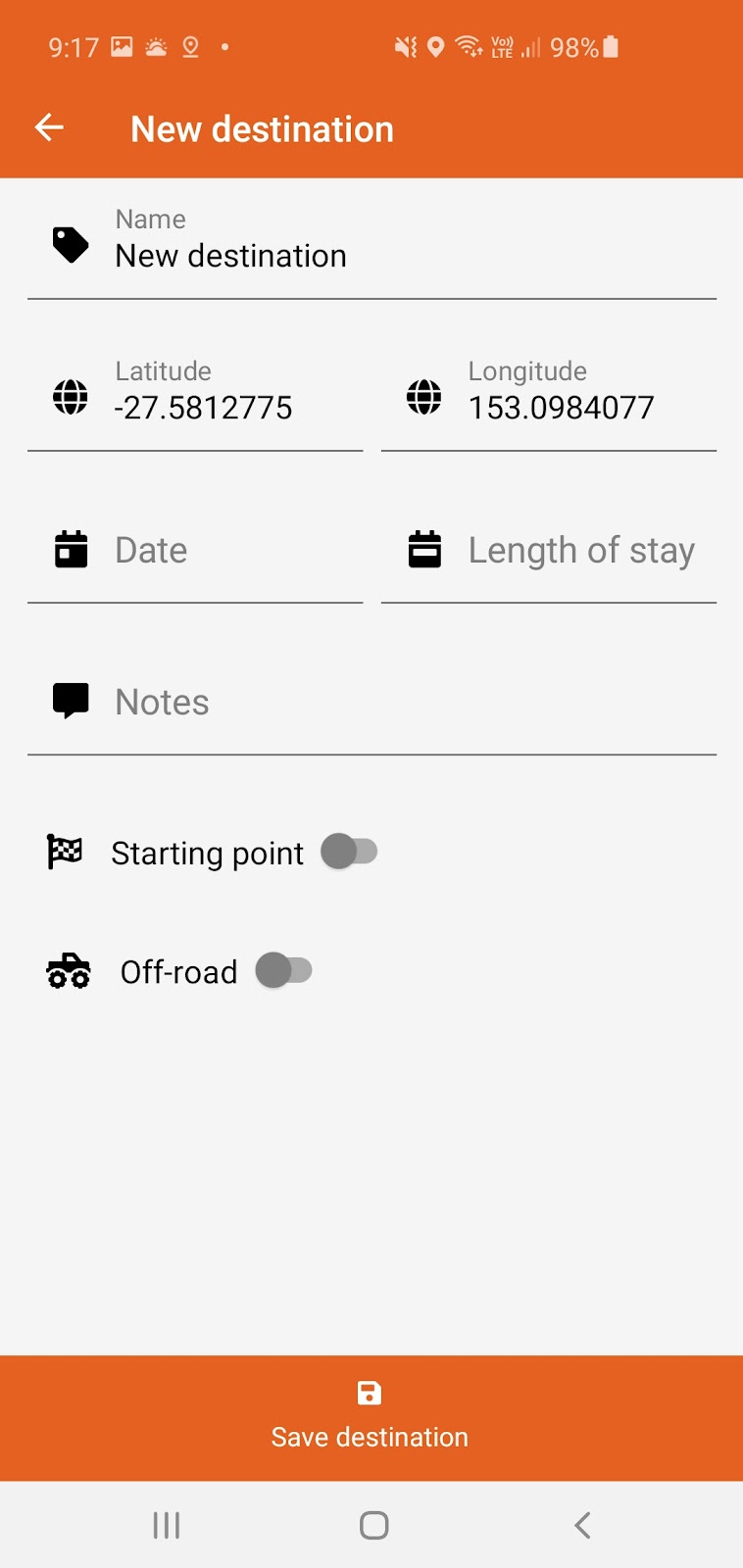Open recent apps from navigation bar
The width and height of the screenshot is (743, 1568).
[167, 1525]
